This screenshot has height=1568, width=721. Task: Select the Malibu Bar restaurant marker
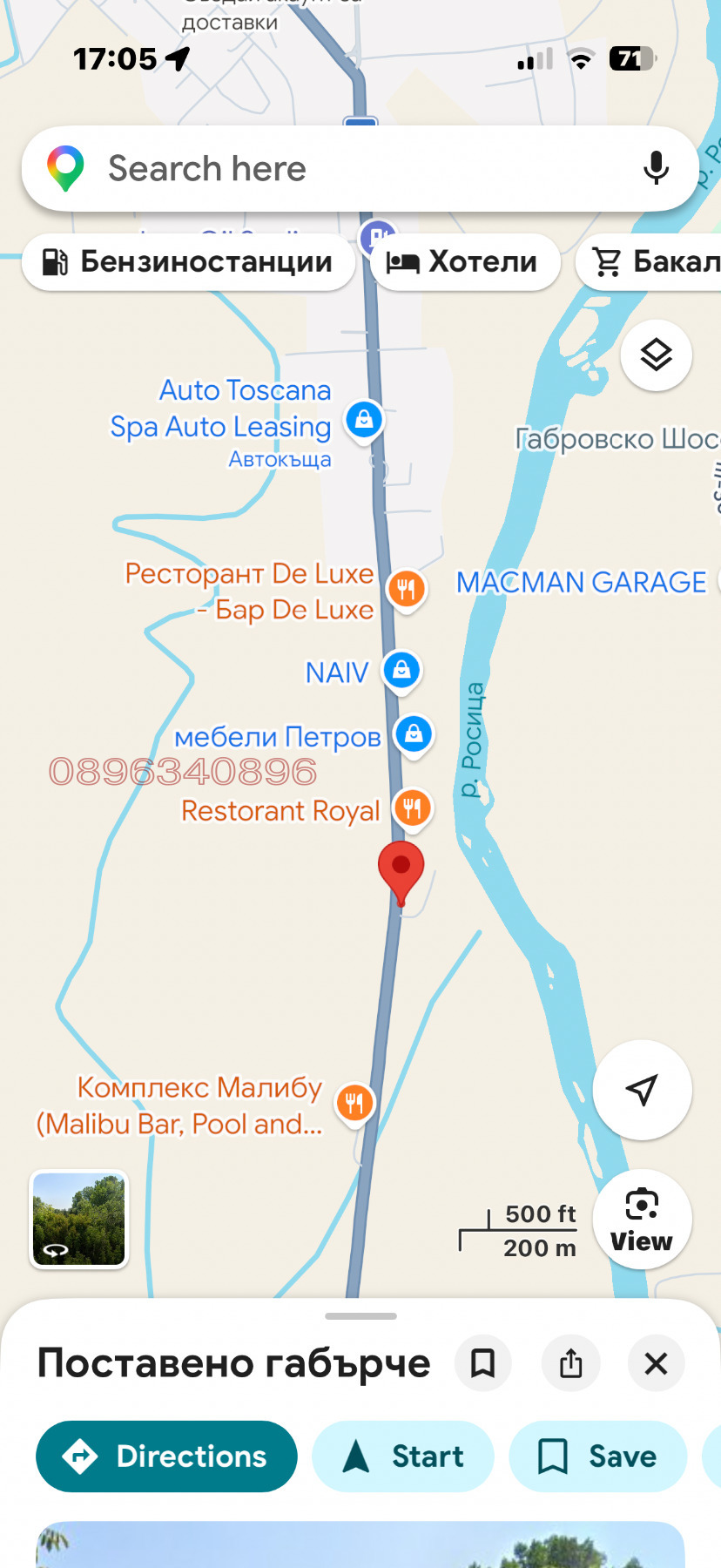point(354,1104)
